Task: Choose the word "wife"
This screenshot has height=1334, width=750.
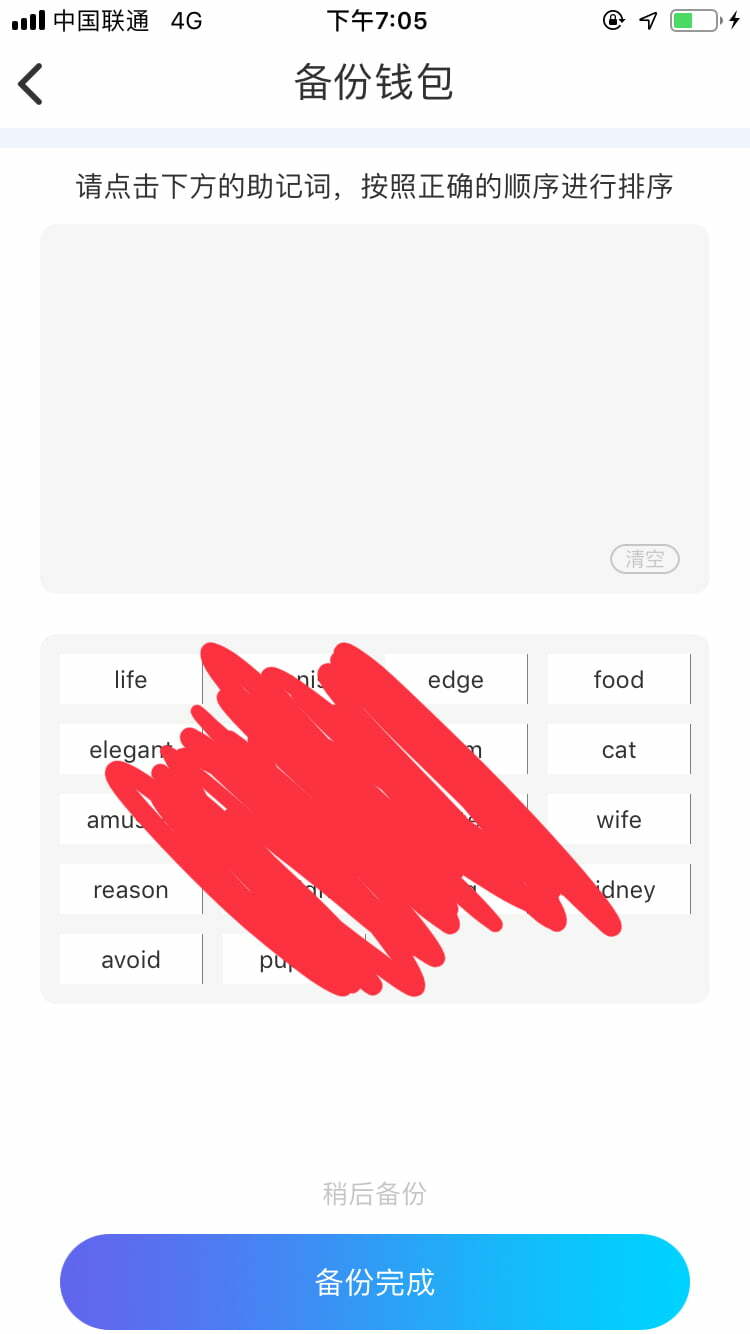Action: [x=619, y=819]
